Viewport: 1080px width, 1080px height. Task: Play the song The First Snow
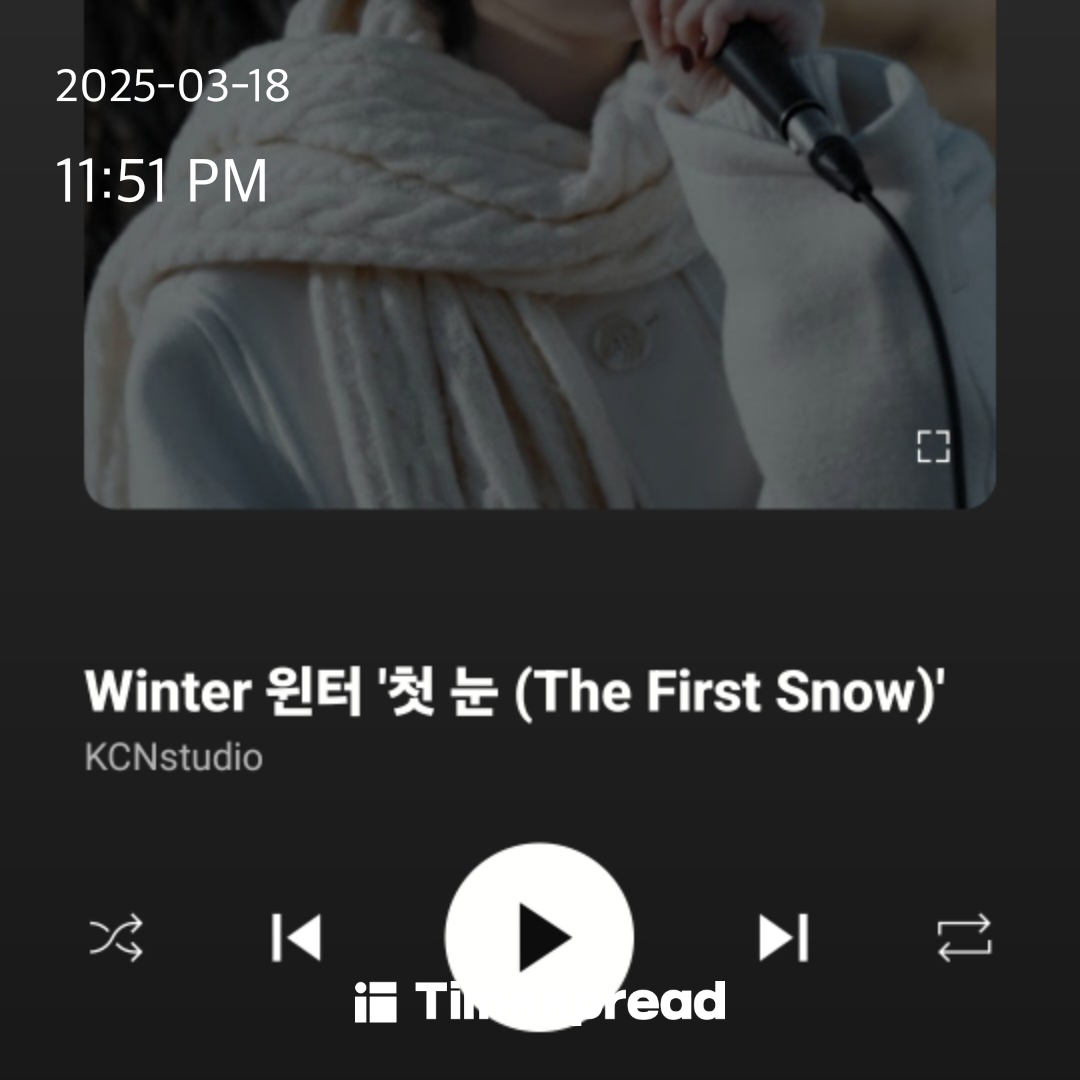pos(539,937)
